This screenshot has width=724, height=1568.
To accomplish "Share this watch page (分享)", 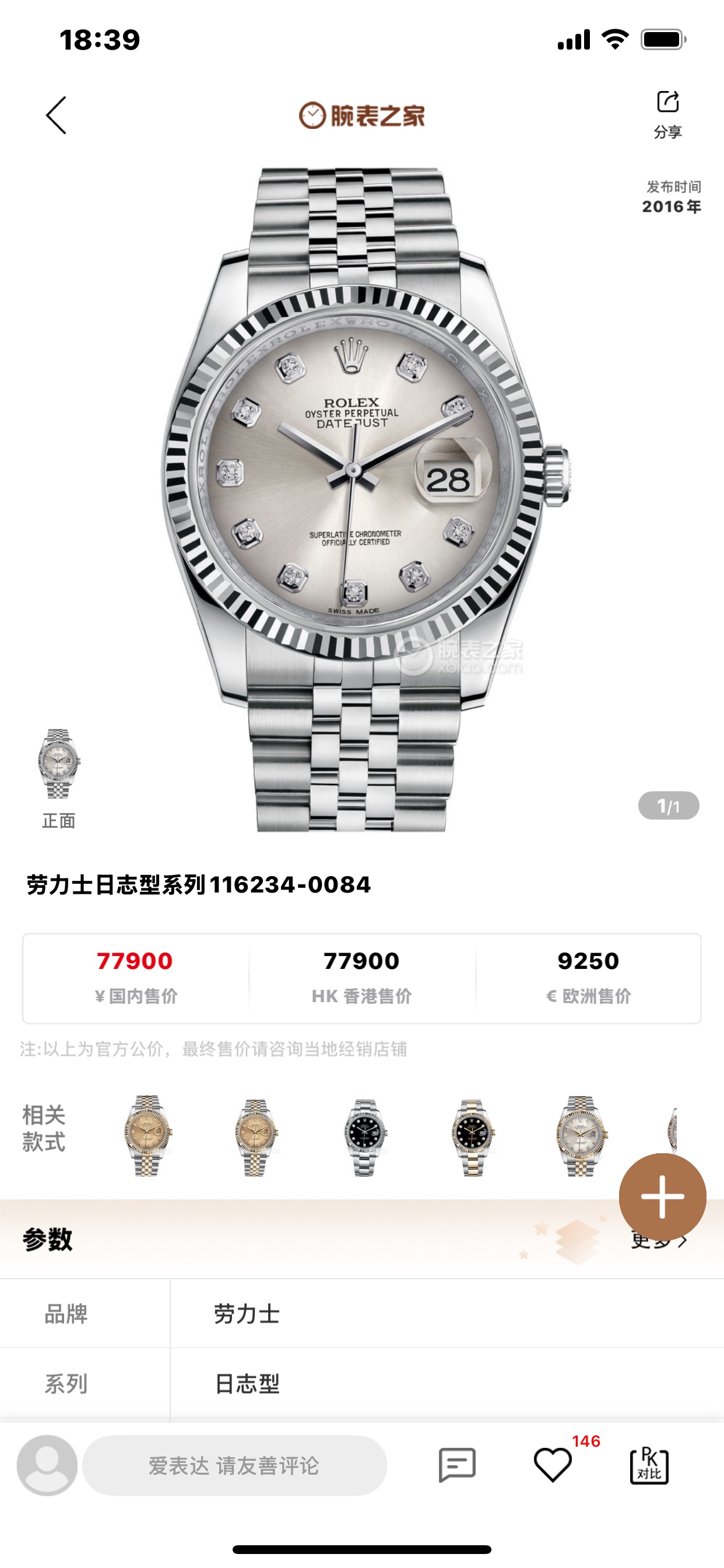I will (667, 113).
